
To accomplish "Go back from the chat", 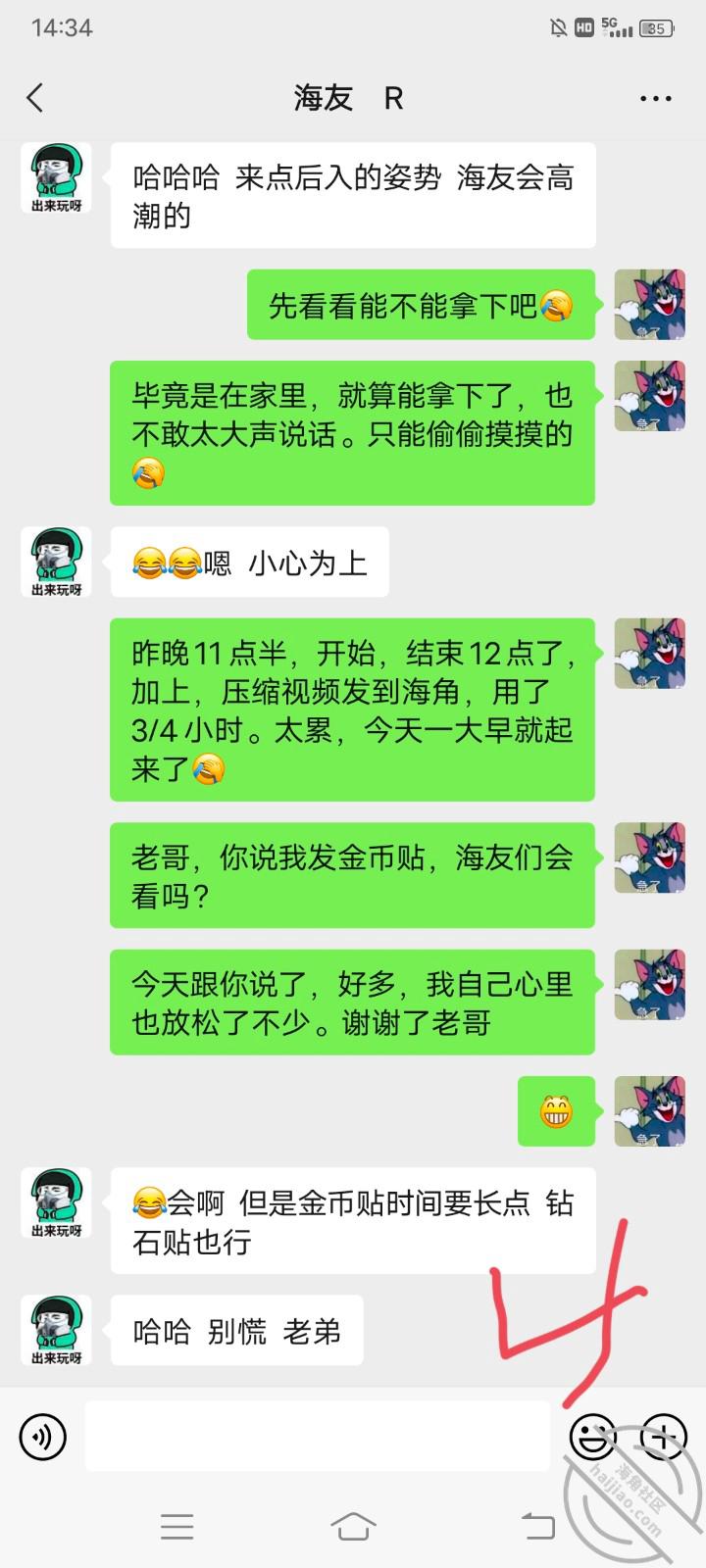I will 35,98.
